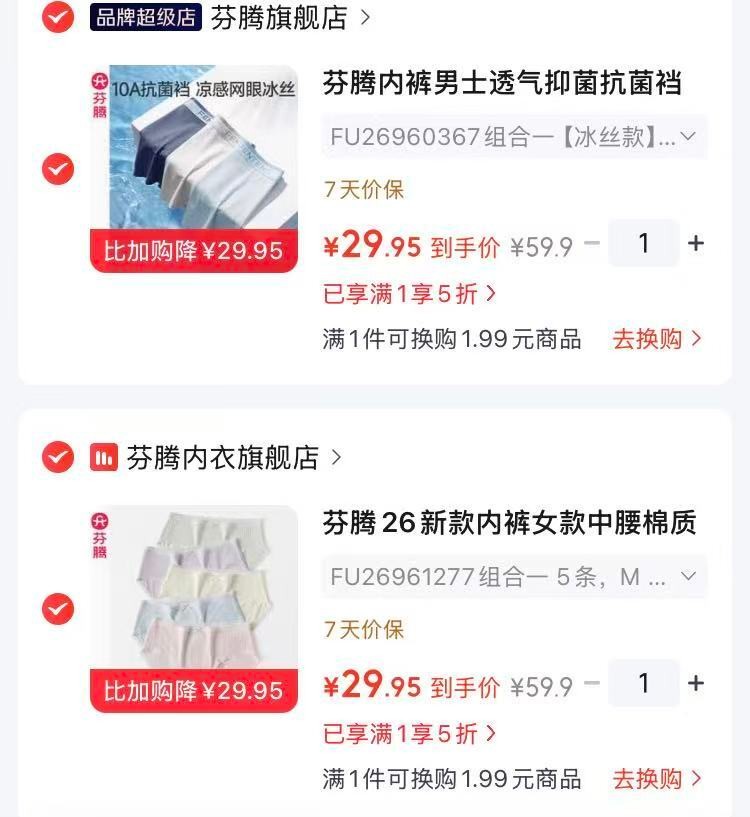This screenshot has height=817, width=750.
Task: Deselect the 芬腾内裤男士 item checkbox
Action: (x=58, y=169)
